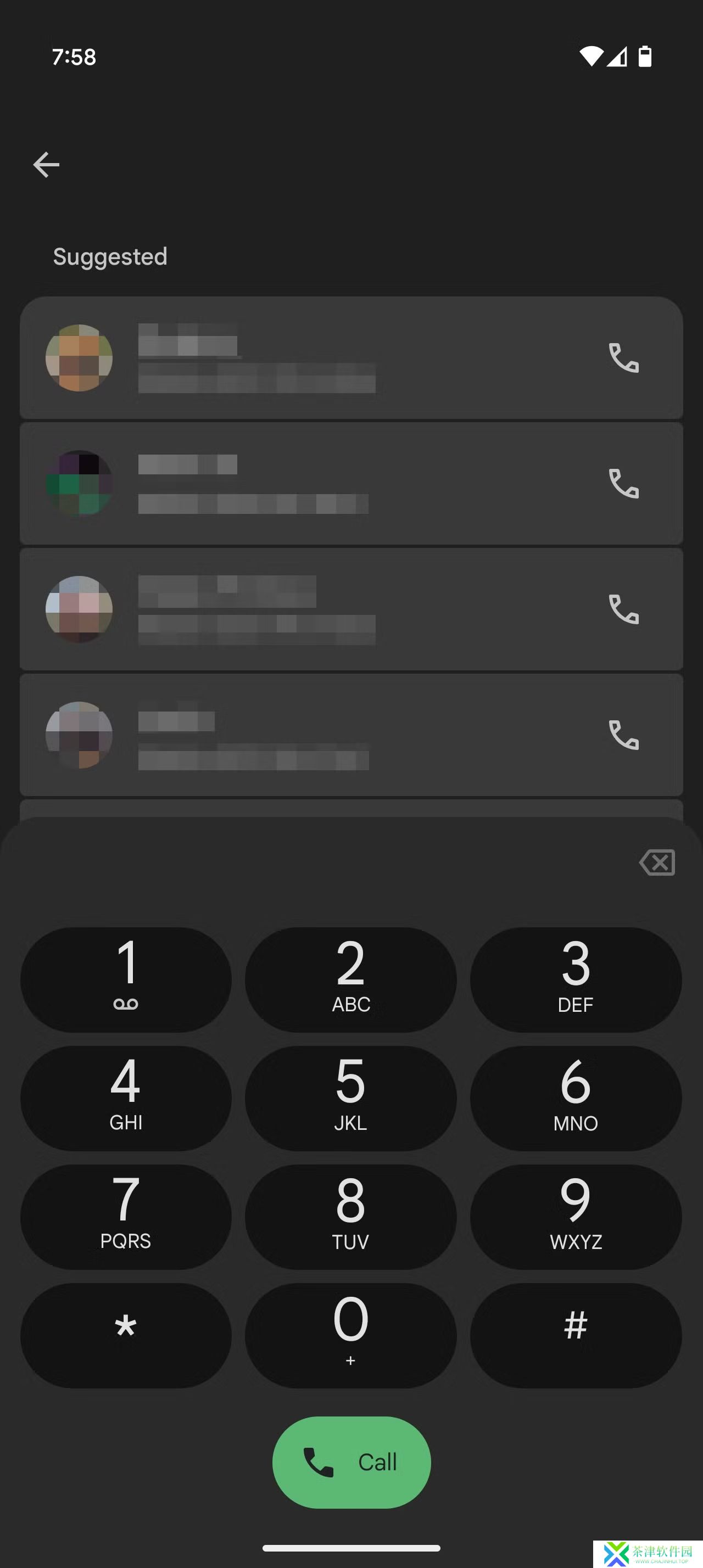Enter digit 9 WXYZ

(x=575, y=1216)
